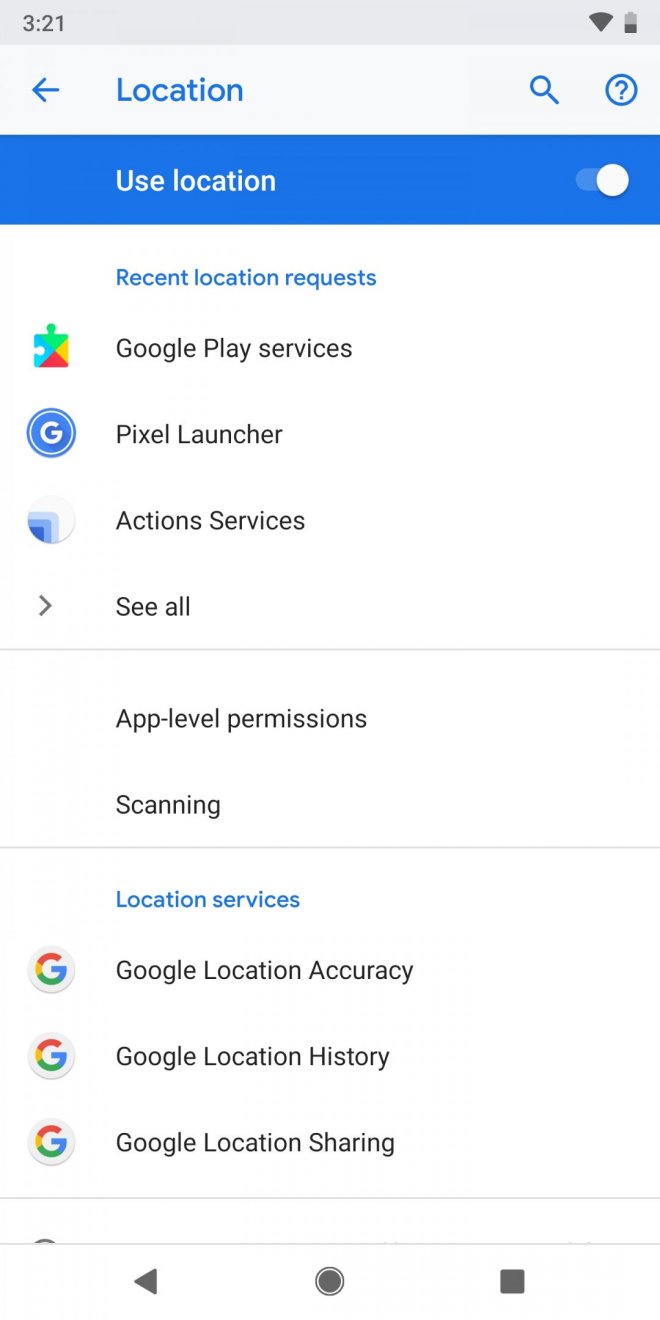Expand See all recent requests
This screenshot has width=660, height=1320.
click(153, 606)
